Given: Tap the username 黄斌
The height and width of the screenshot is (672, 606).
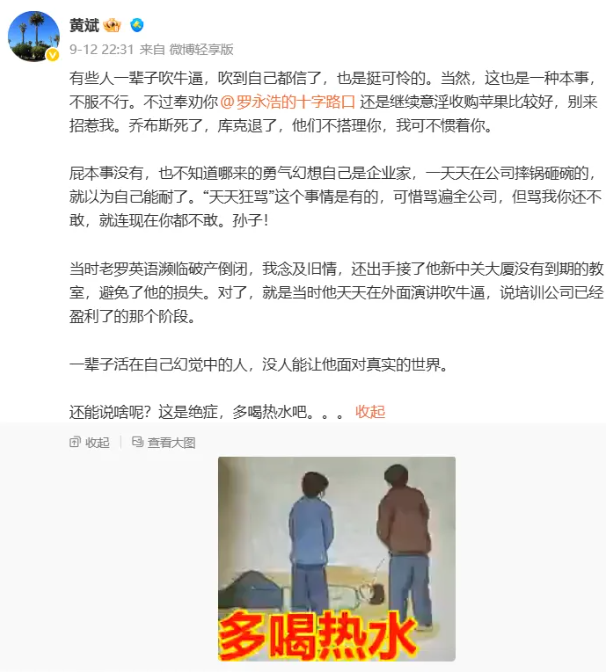Looking at the screenshot, I should [84, 25].
